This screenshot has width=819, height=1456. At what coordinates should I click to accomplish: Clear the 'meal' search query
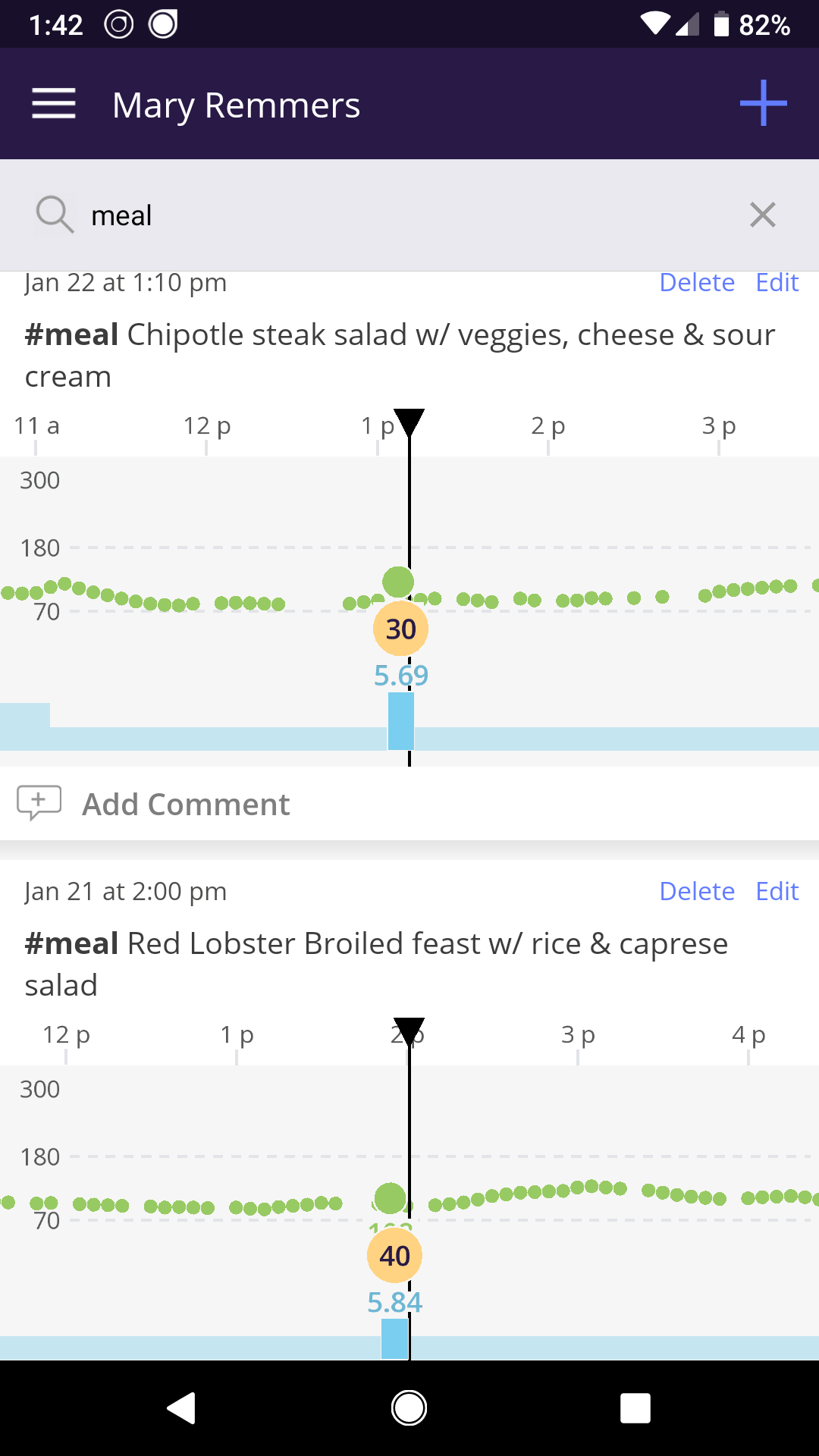point(762,215)
